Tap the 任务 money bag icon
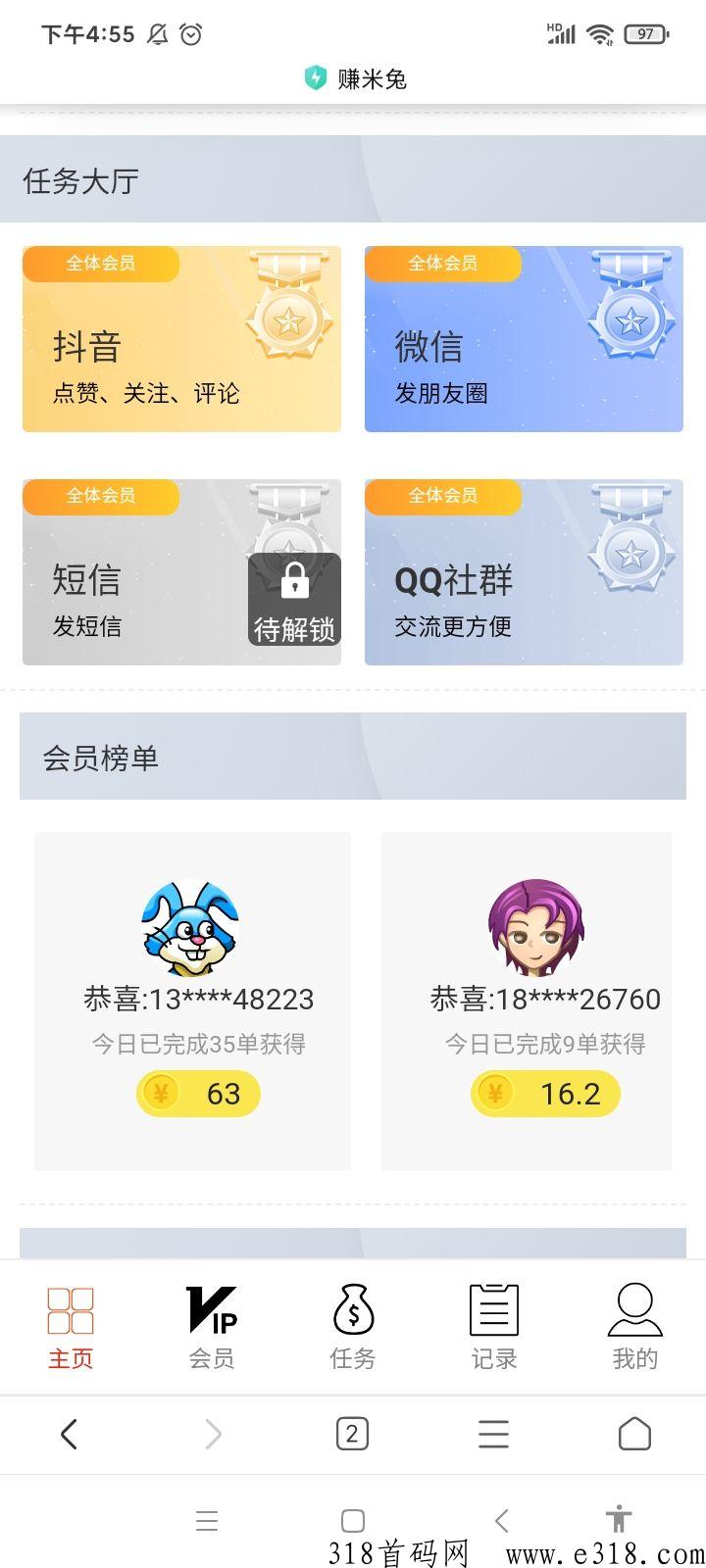 pos(353,1308)
